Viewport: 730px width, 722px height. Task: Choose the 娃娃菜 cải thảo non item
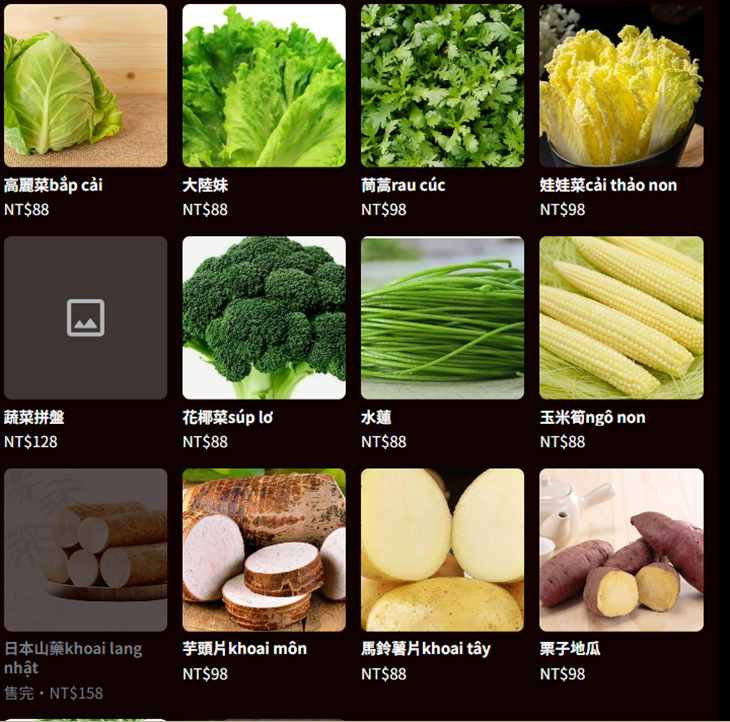coord(621,86)
